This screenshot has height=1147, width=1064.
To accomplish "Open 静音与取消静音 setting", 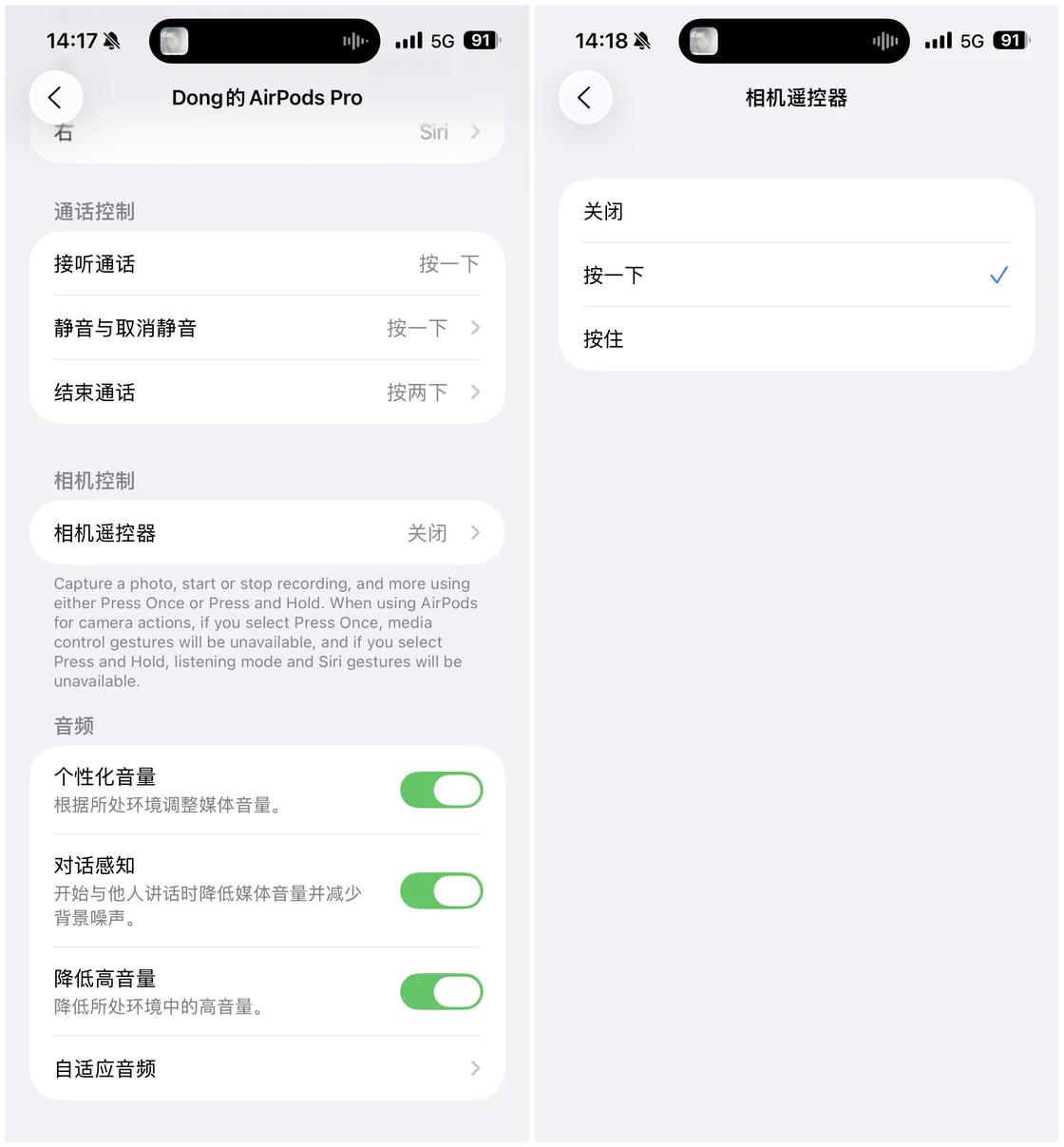I will point(266,328).
